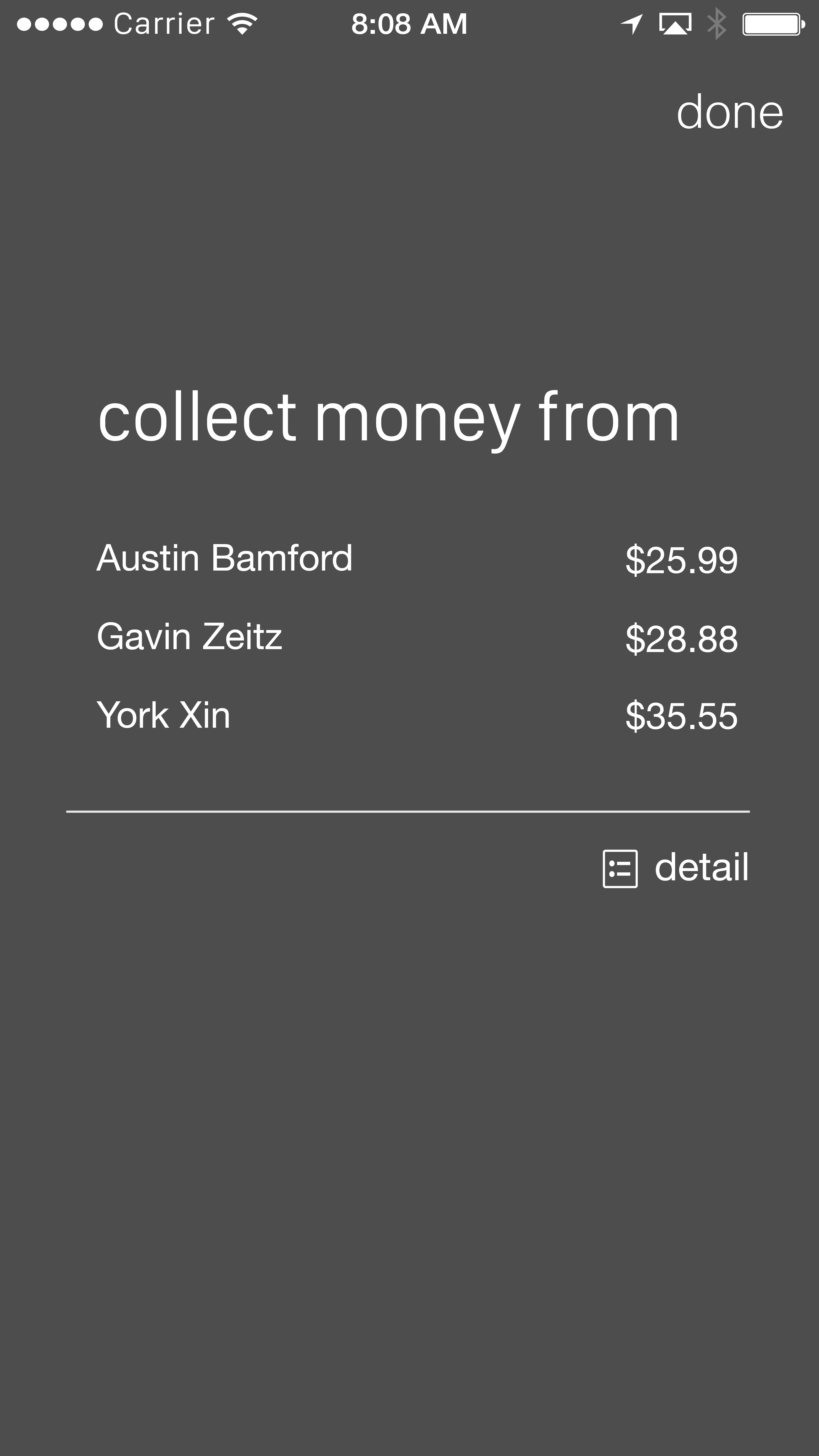Open the detail breakdown
The image size is (819, 1456).
(x=676, y=868)
